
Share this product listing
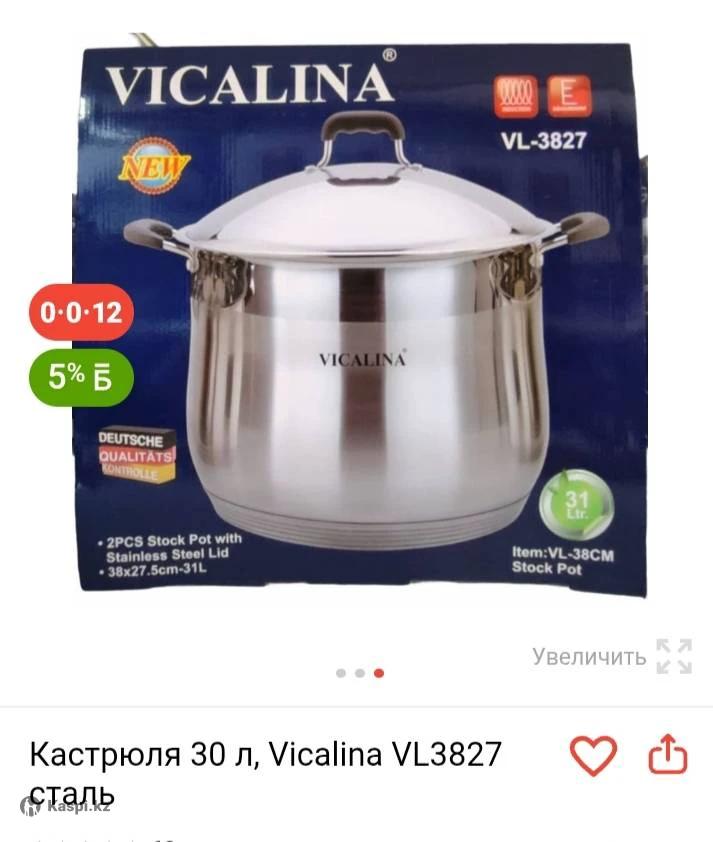(668, 756)
